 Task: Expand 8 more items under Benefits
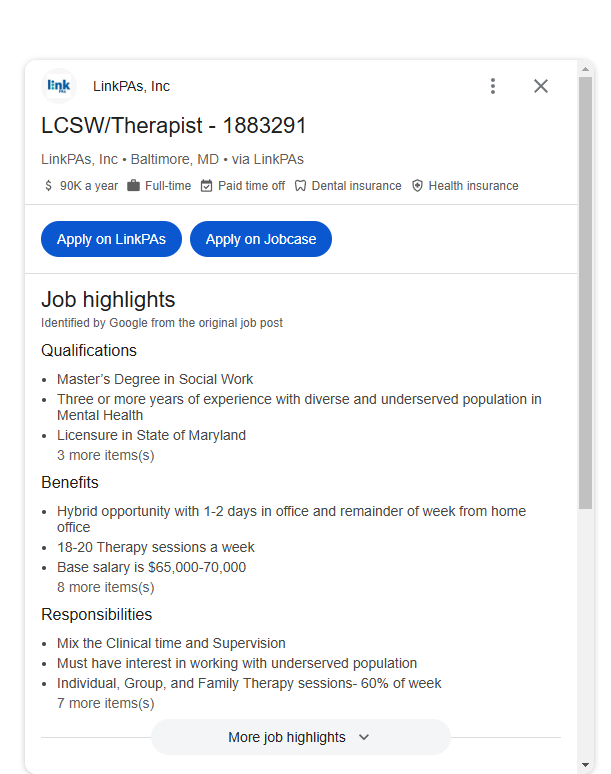106,587
